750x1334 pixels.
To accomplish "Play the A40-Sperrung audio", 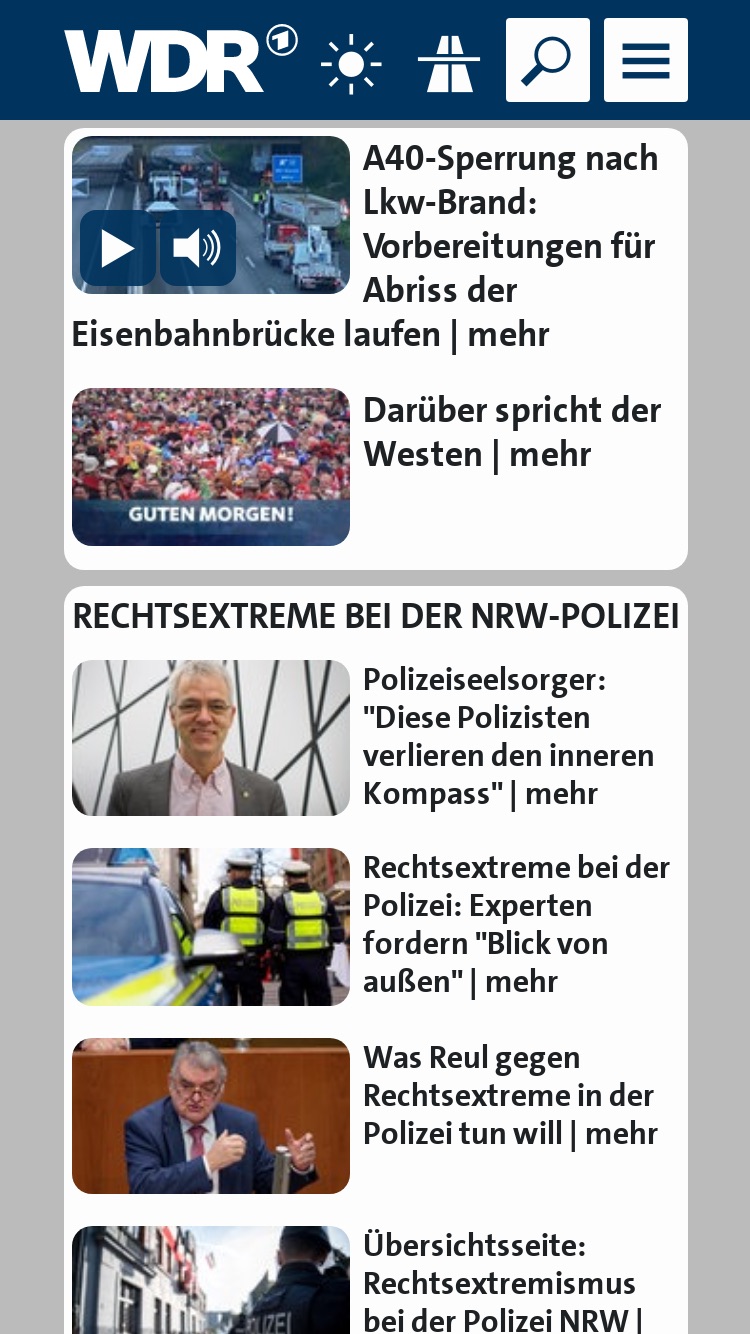I will pyautogui.click(x=198, y=248).
